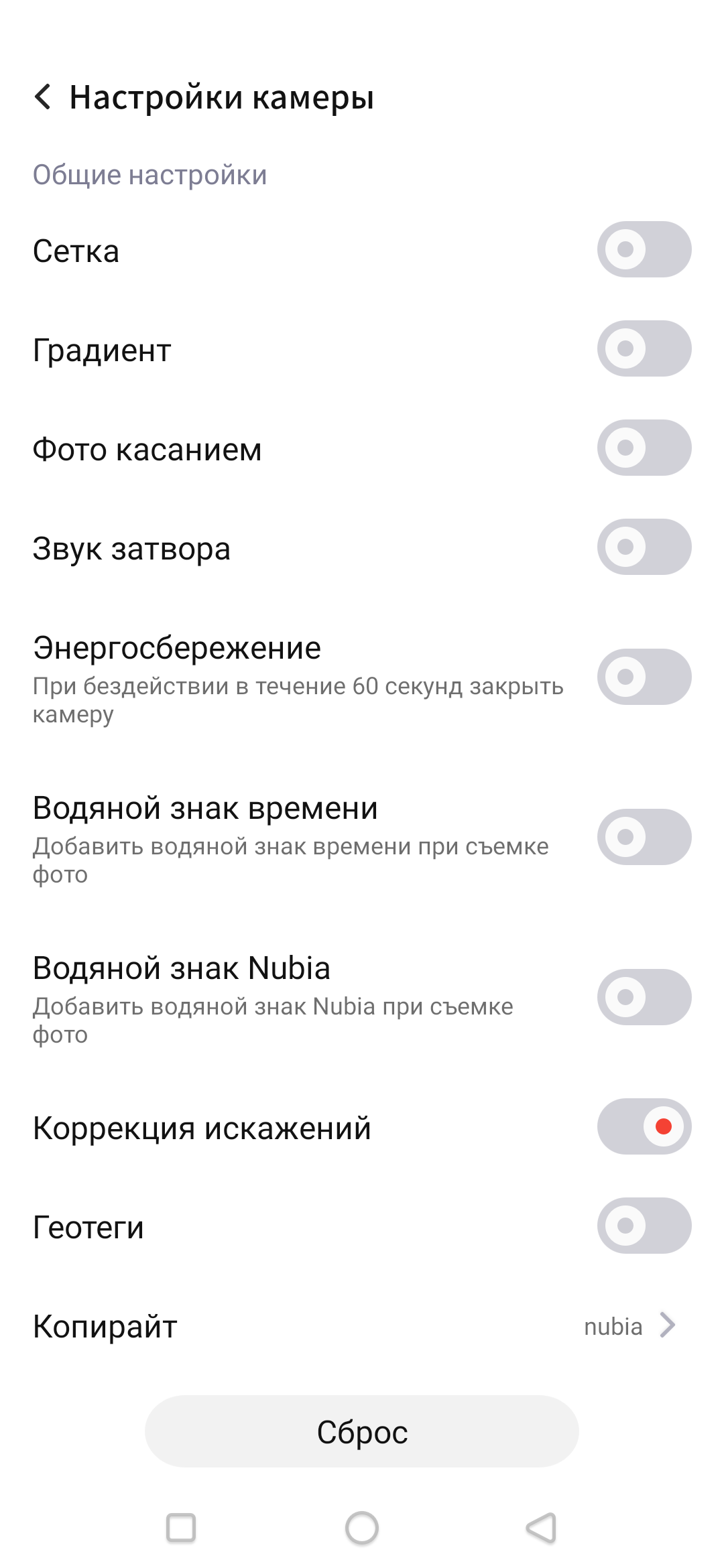Screen dimensions: 724x1568
Task: Open the recent apps view
Action: pyautogui.click(x=181, y=1528)
